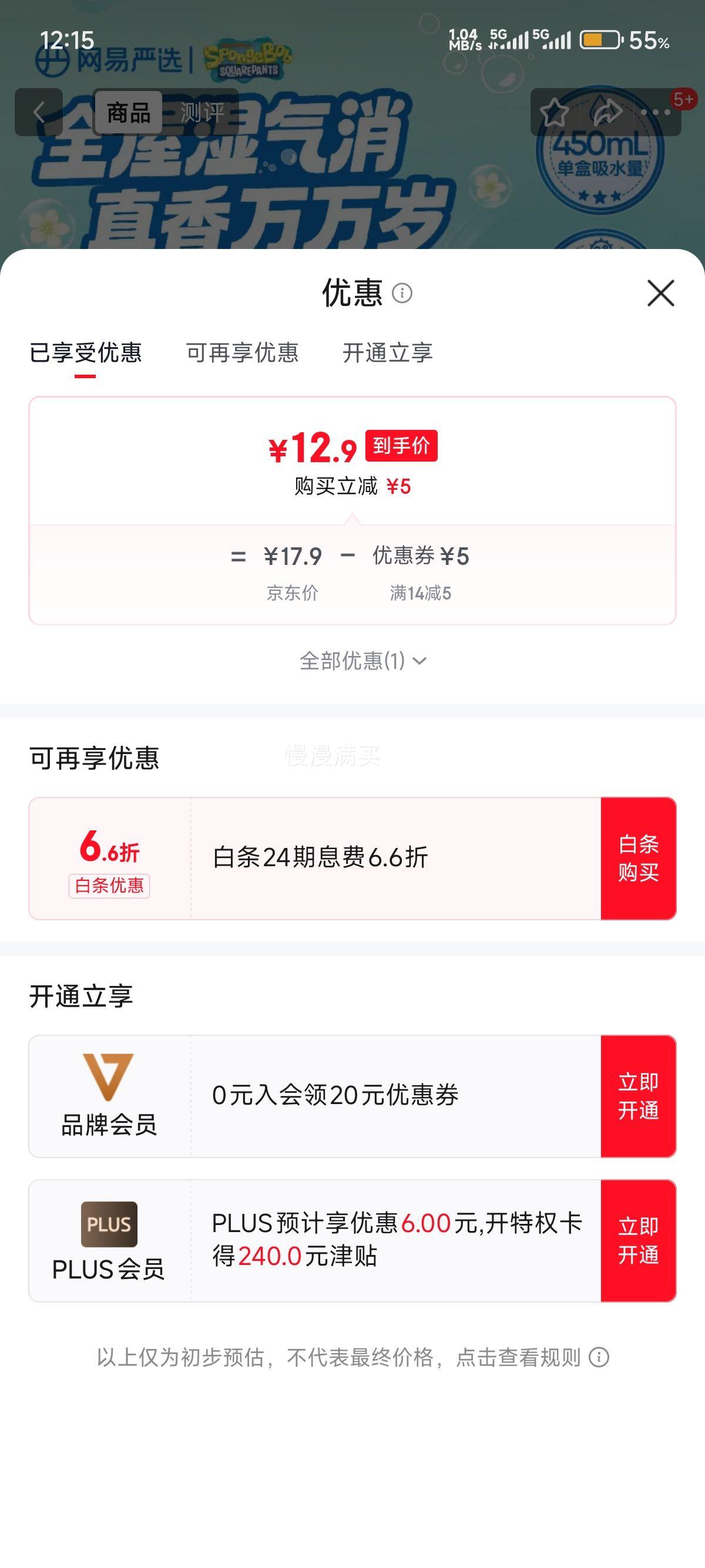Click the back arrow at top left
The image size is (705, 1568).
tap(40, 112)
